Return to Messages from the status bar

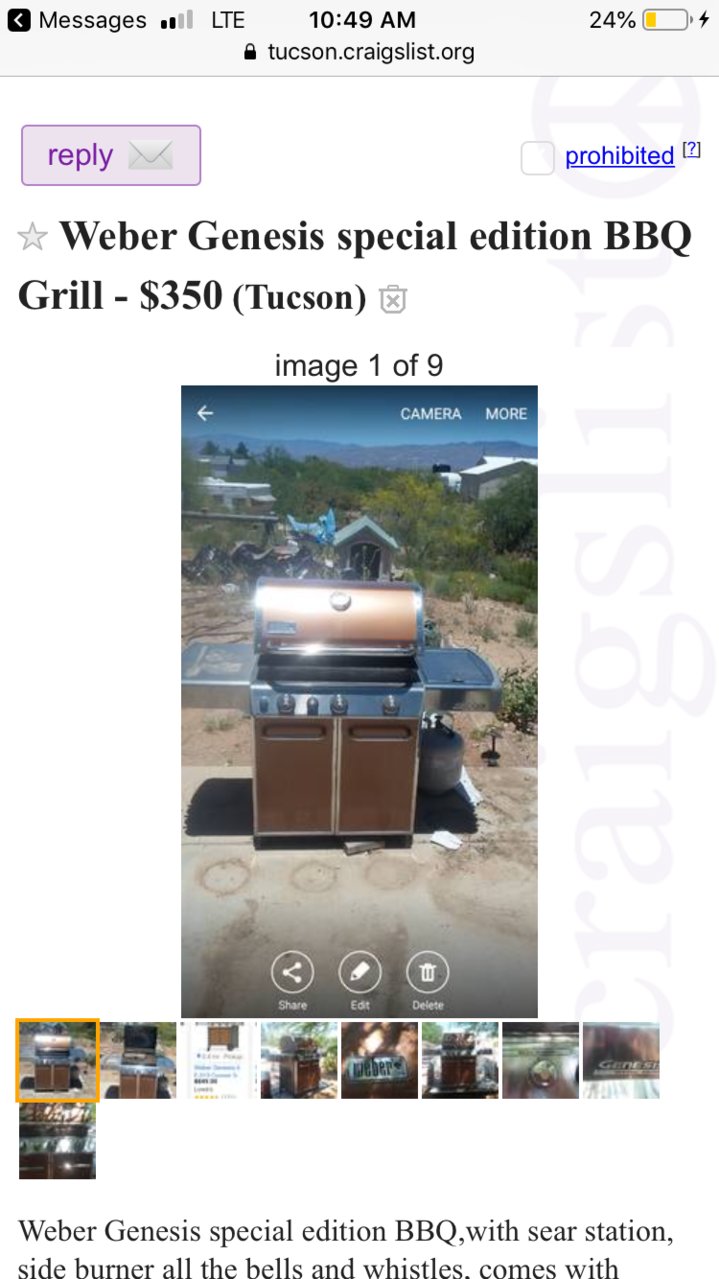[77, 20]
